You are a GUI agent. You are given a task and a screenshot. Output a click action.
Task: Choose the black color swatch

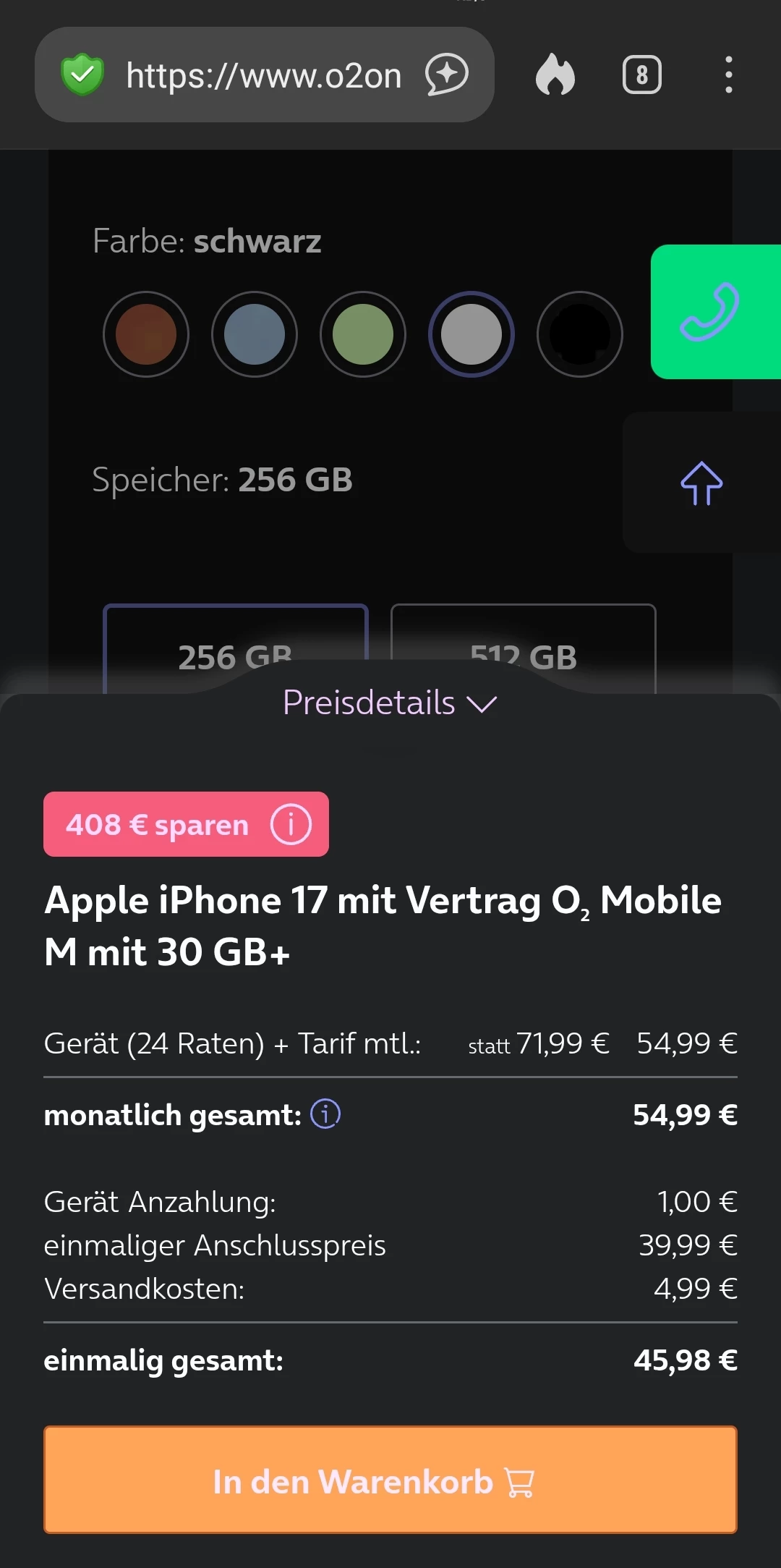(x=580, y=334)
